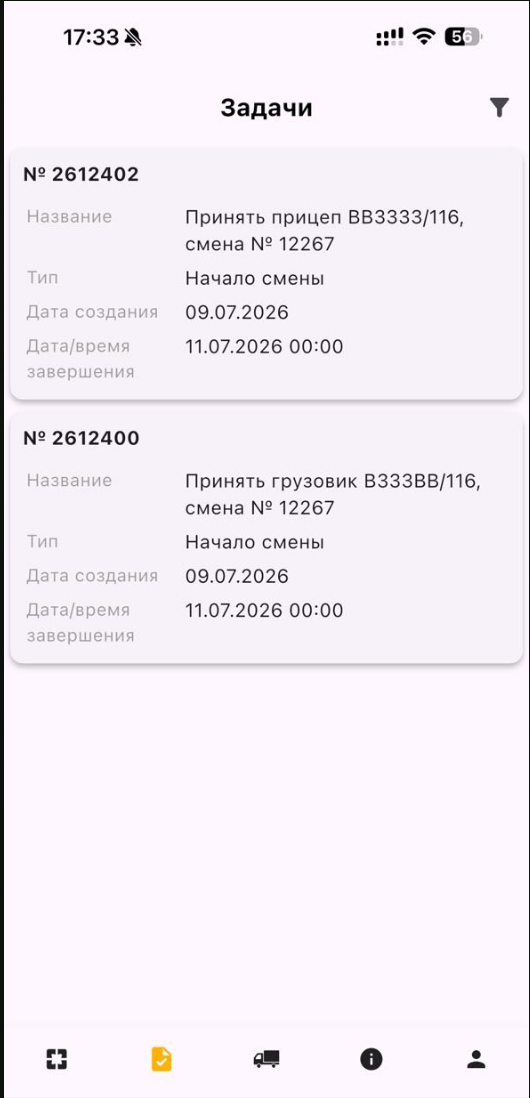Select the highlighted tasks document tab
Screen dimensions: 530x1098
161,1059
